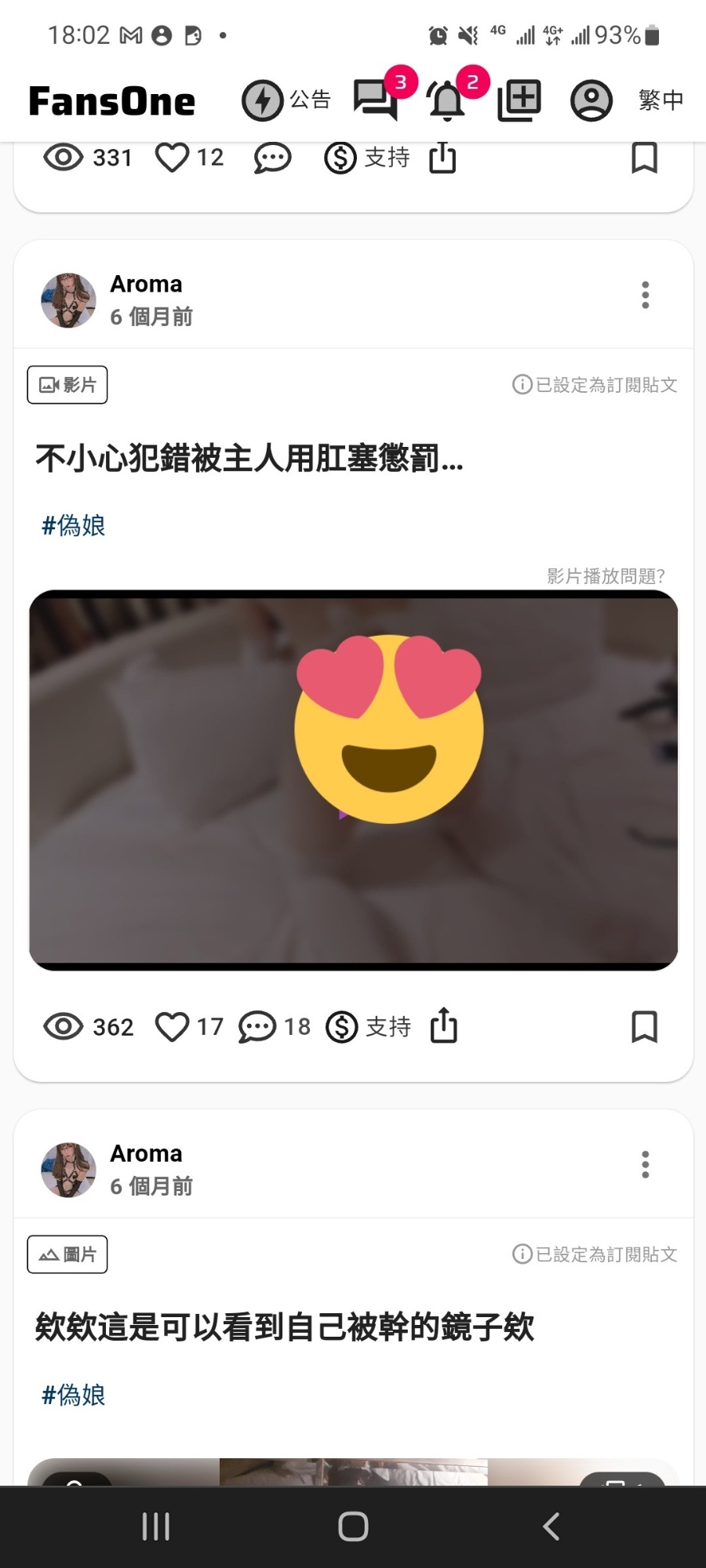Image resolution: width=706 pixels, height=1568 pixels.
Task: Share the post with 362 views
Action: point(443,1025)
